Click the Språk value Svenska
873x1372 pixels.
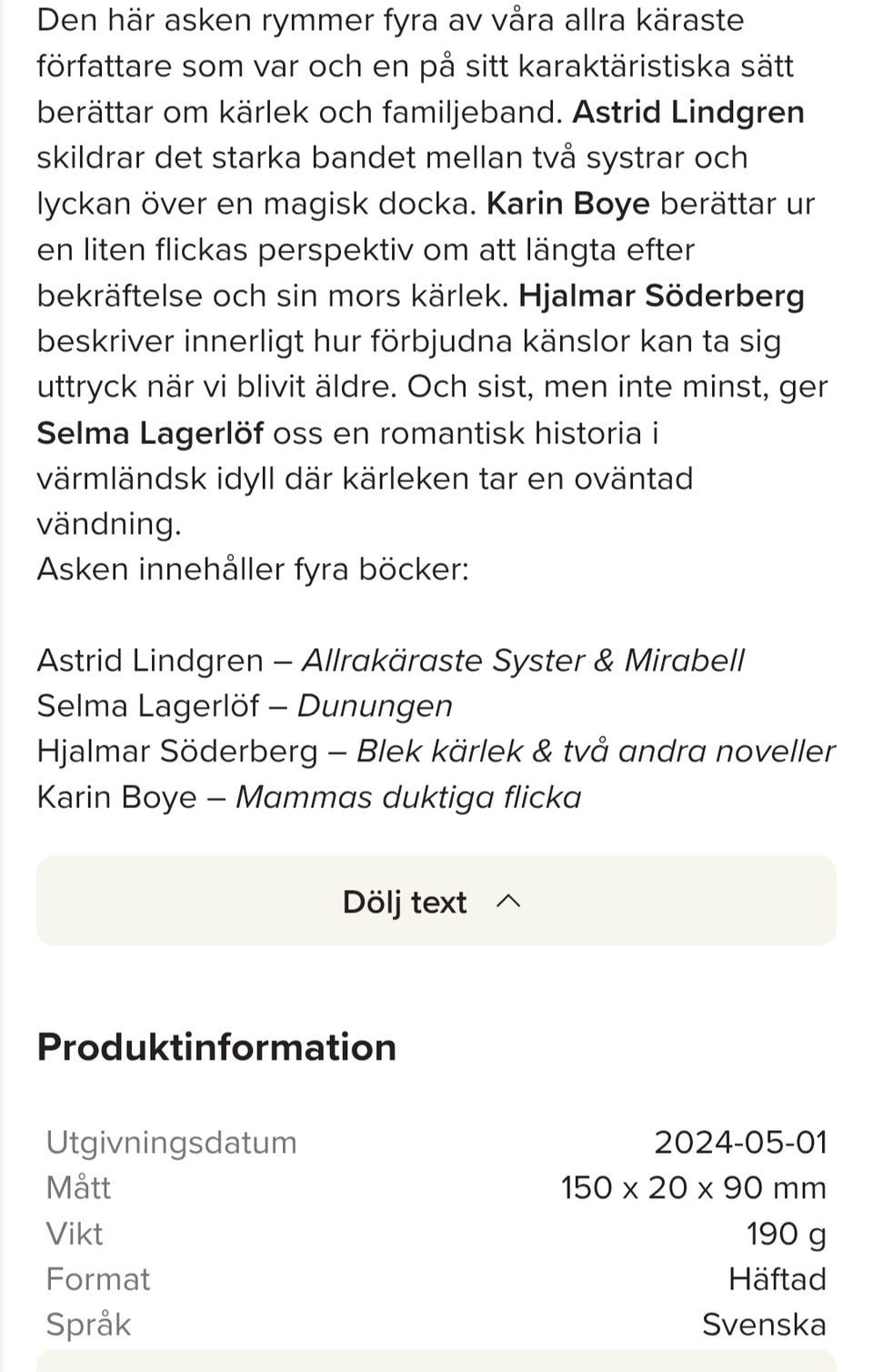click(764, 1324)
